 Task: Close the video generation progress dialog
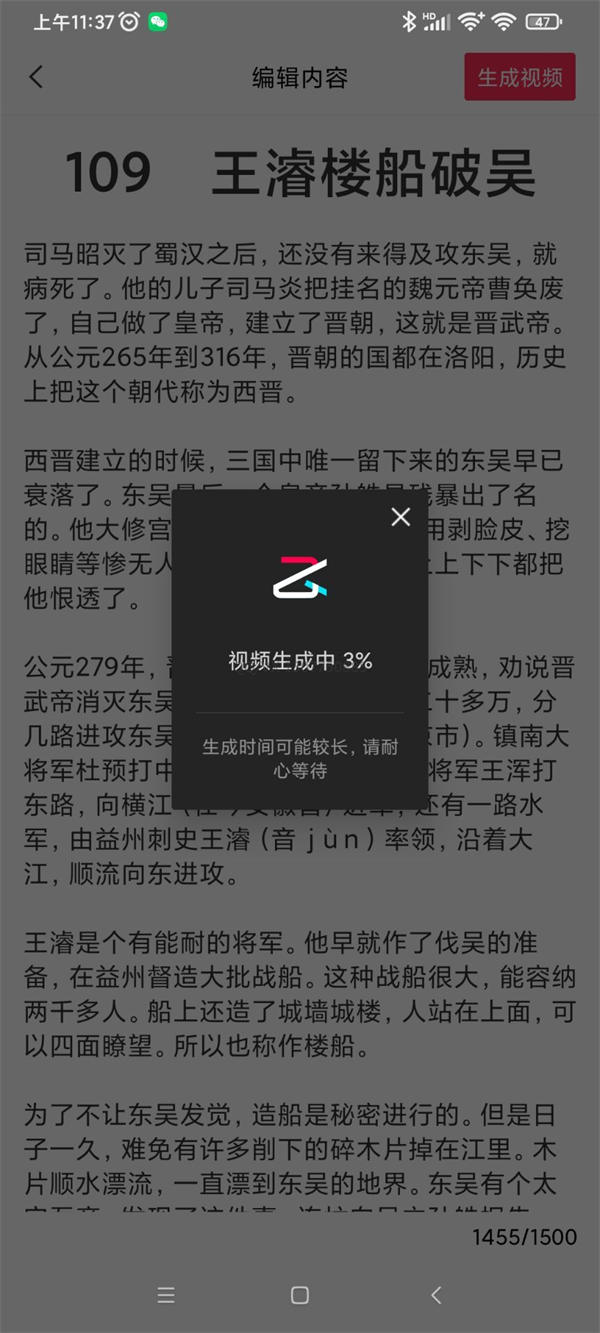tap(401, 517)
